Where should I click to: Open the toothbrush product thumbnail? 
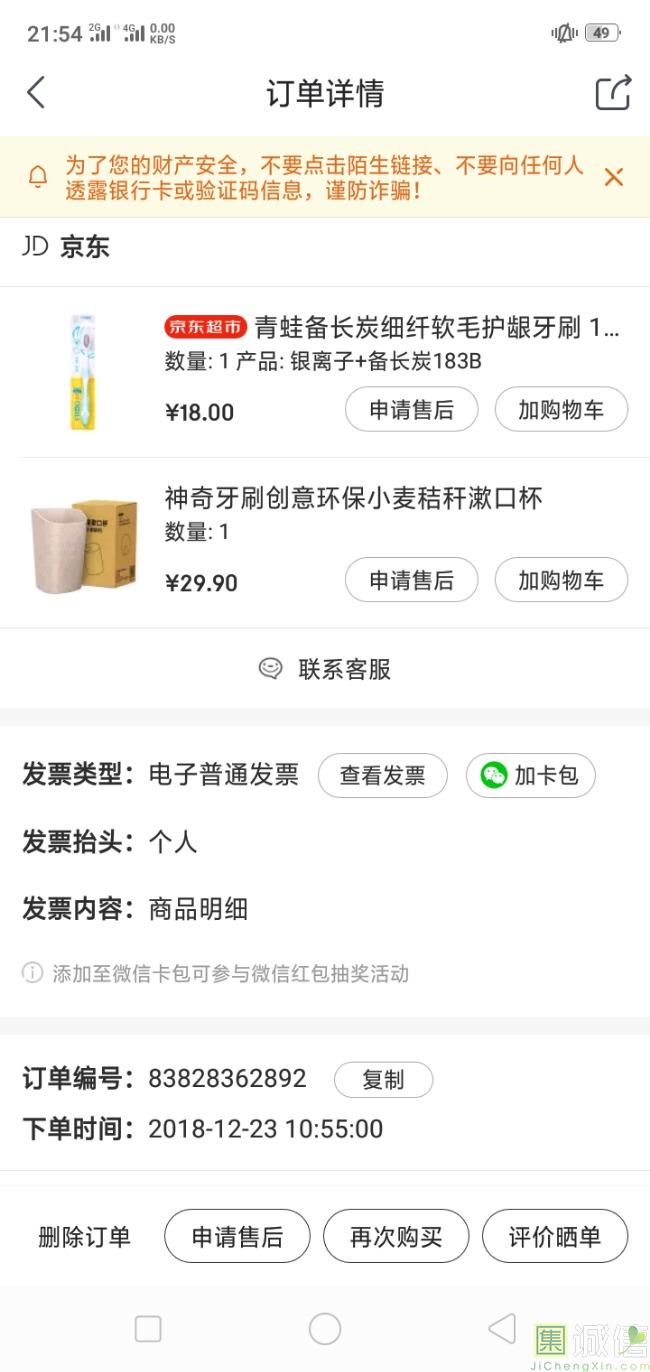pos(82,373)
